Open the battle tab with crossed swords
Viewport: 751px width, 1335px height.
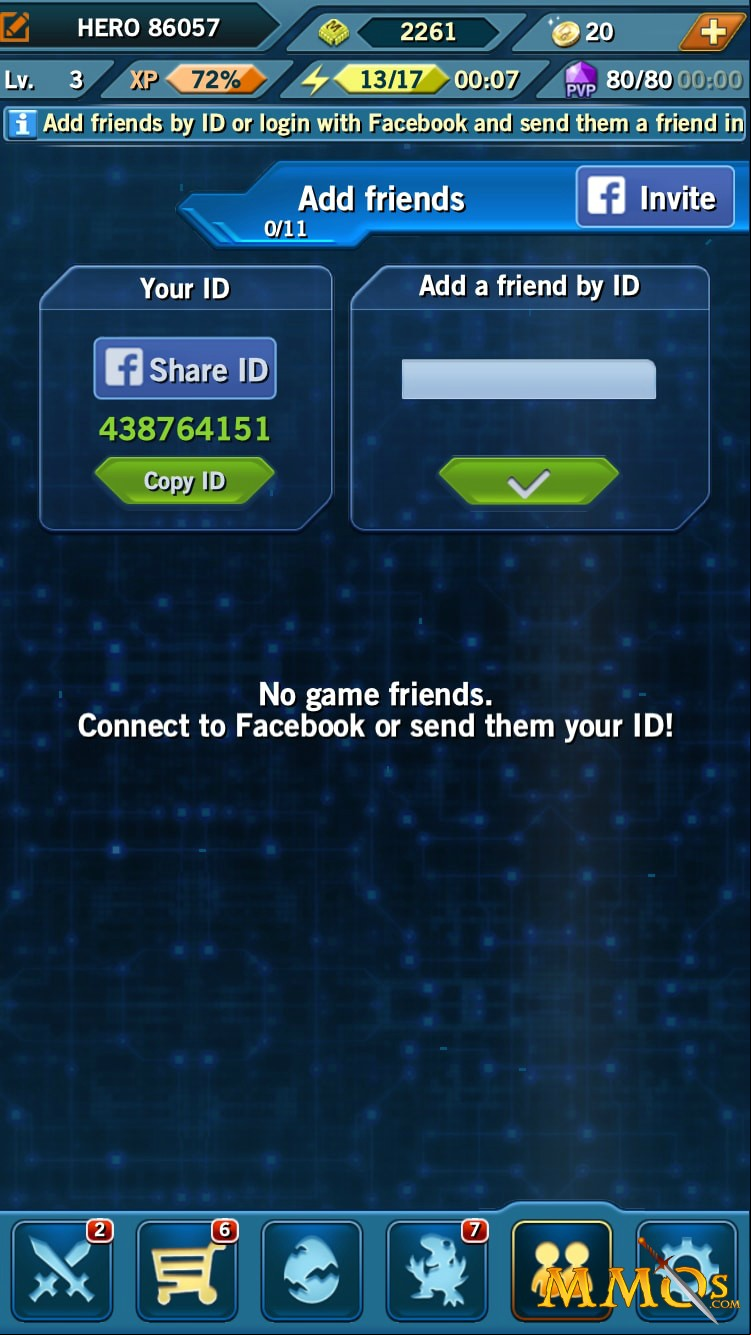pyautogui.click(x=62, y=1270)
